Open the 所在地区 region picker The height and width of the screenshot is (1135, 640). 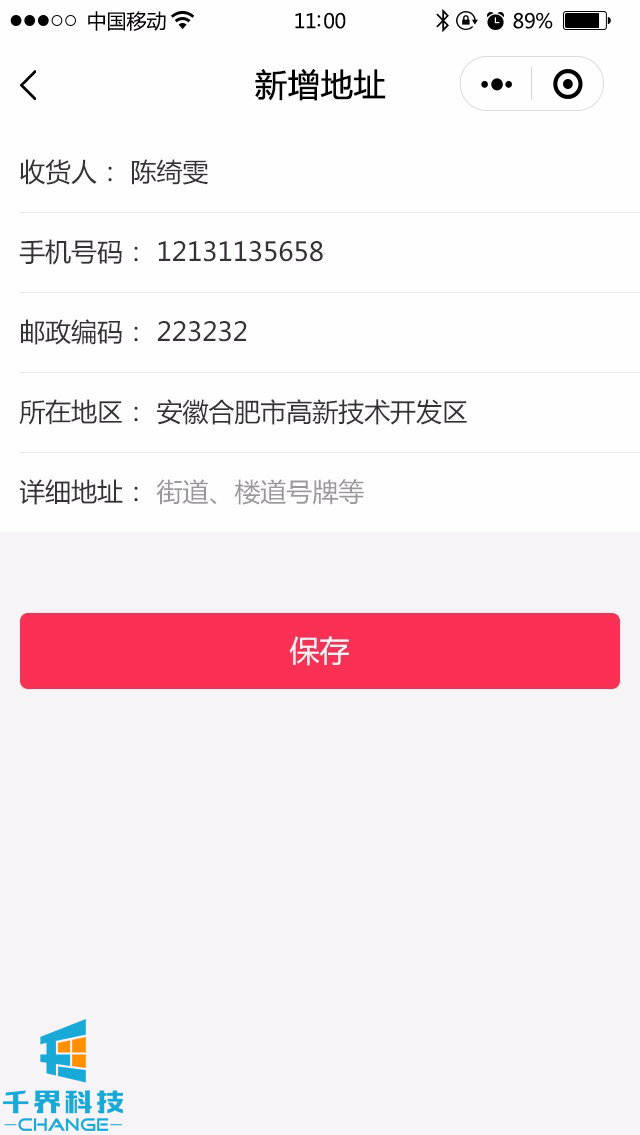(x=390, y=412)
